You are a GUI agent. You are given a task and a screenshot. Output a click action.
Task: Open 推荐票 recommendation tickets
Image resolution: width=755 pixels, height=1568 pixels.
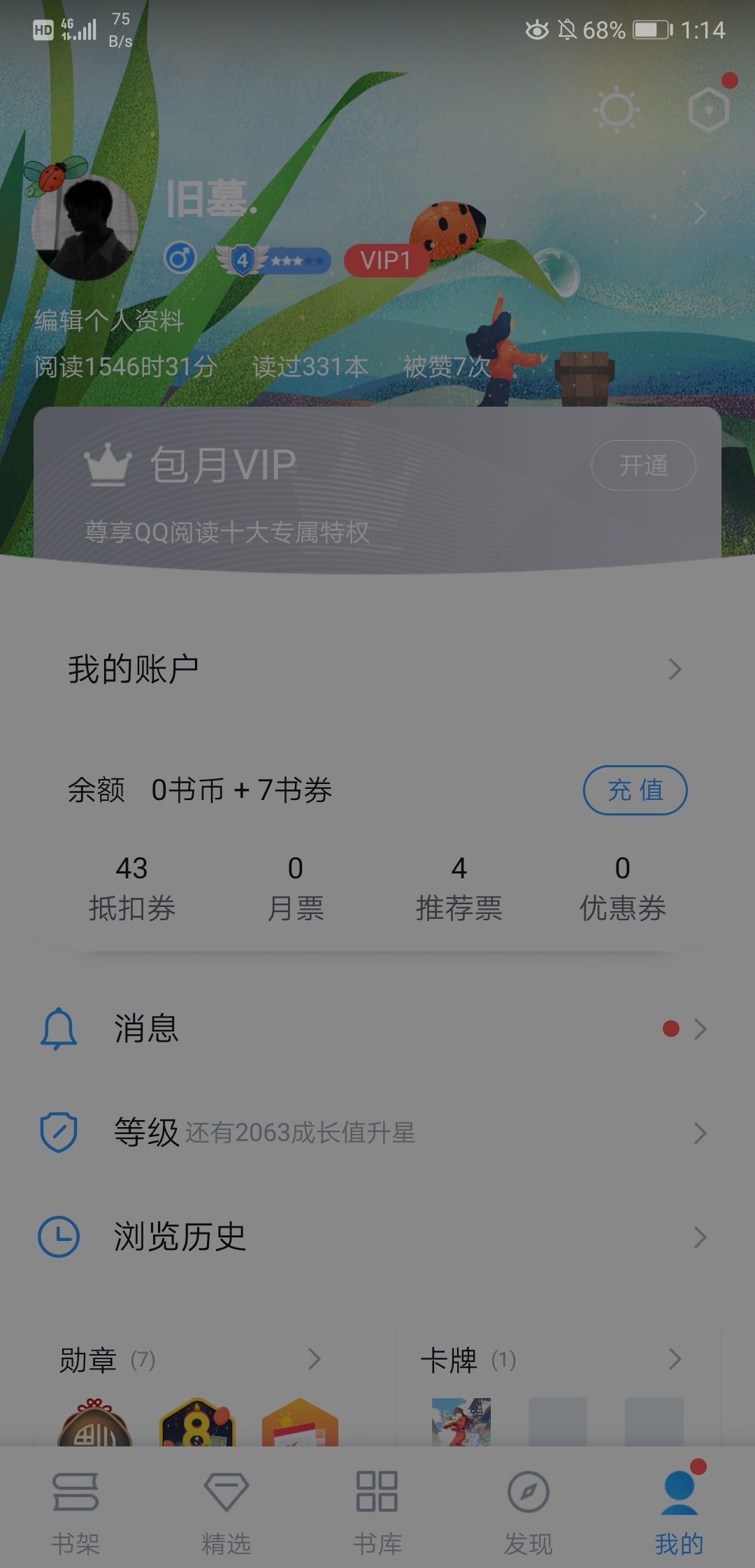[459, 888]
